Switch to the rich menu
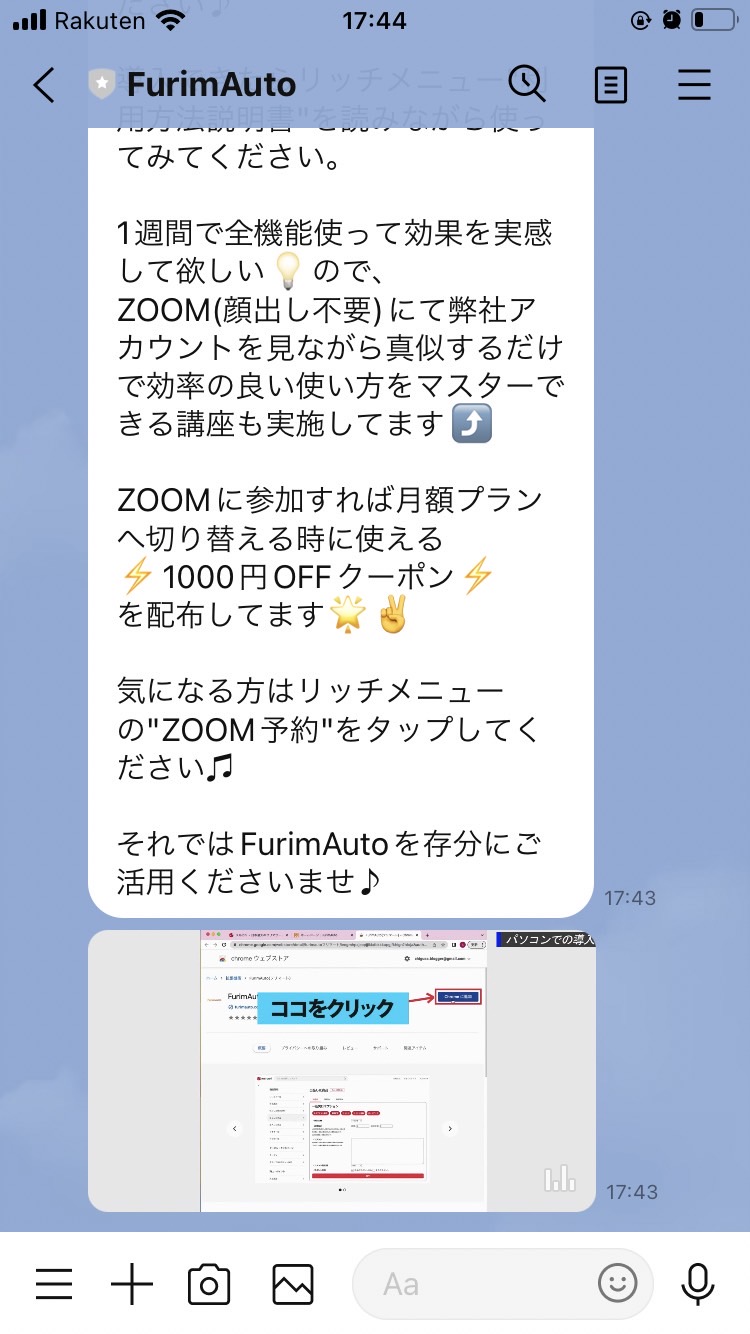 click(x=54, y=1284)
